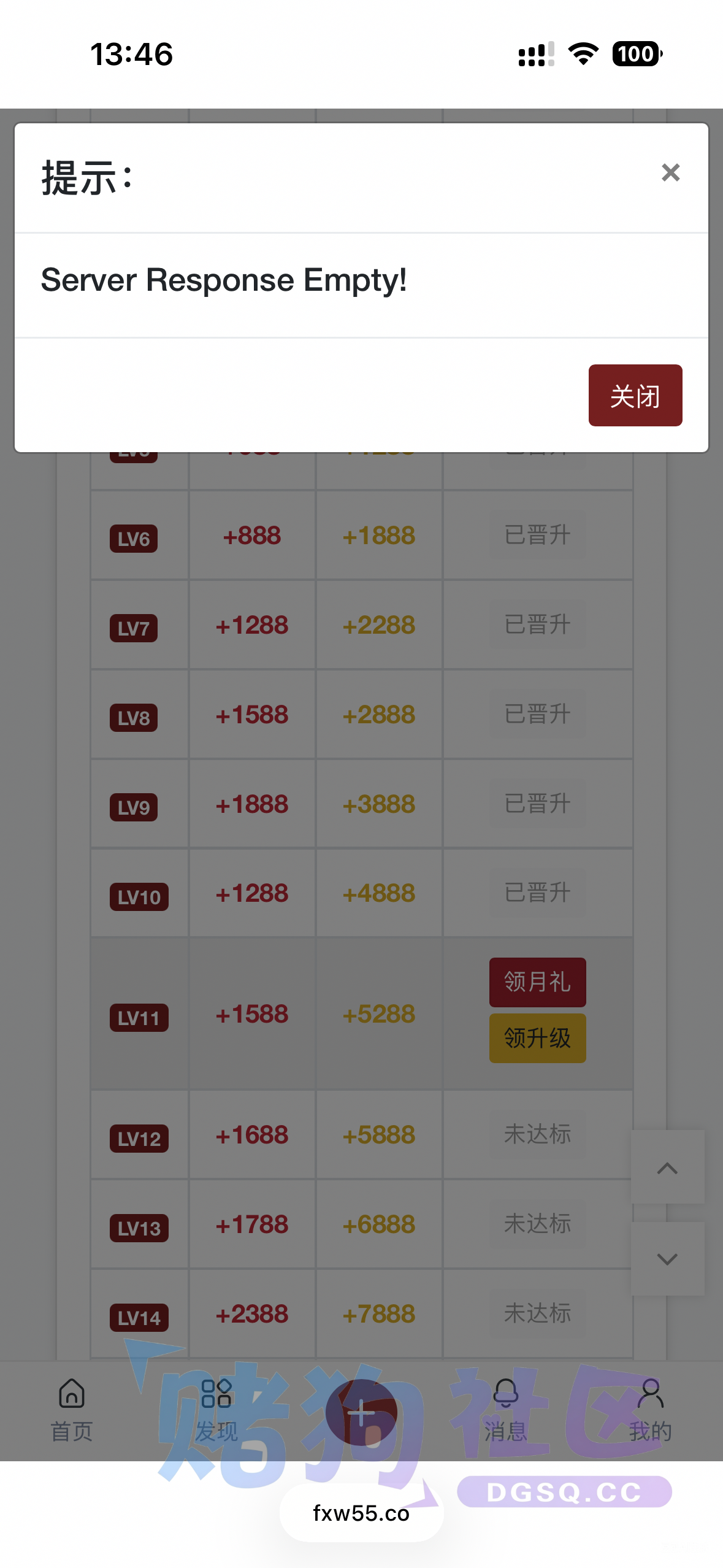This screenshot has width=723, height=1568.
Task: Open the 发现 tab
Action: point(216,1410)
